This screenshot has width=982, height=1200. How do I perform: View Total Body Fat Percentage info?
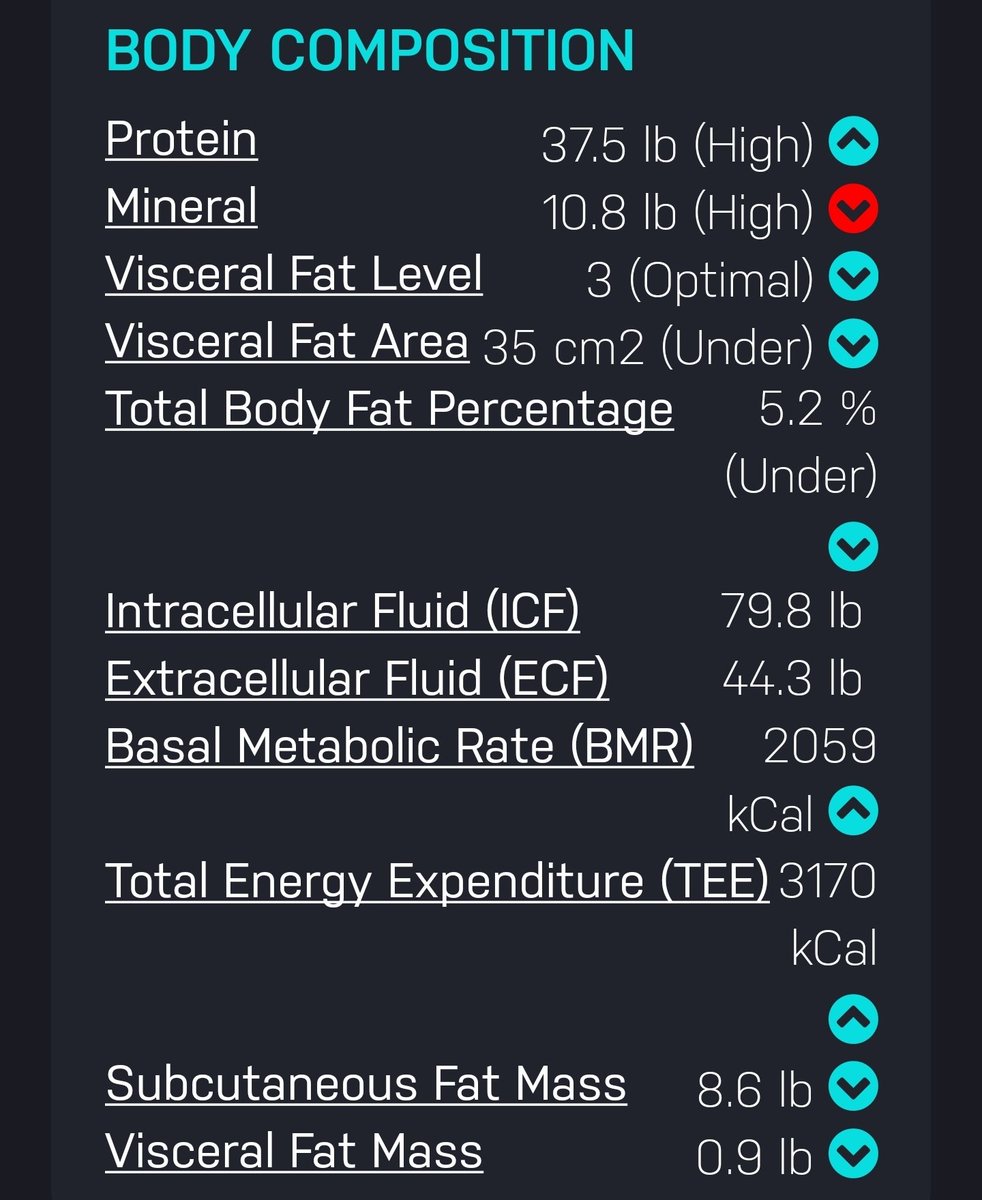point(389,410)
